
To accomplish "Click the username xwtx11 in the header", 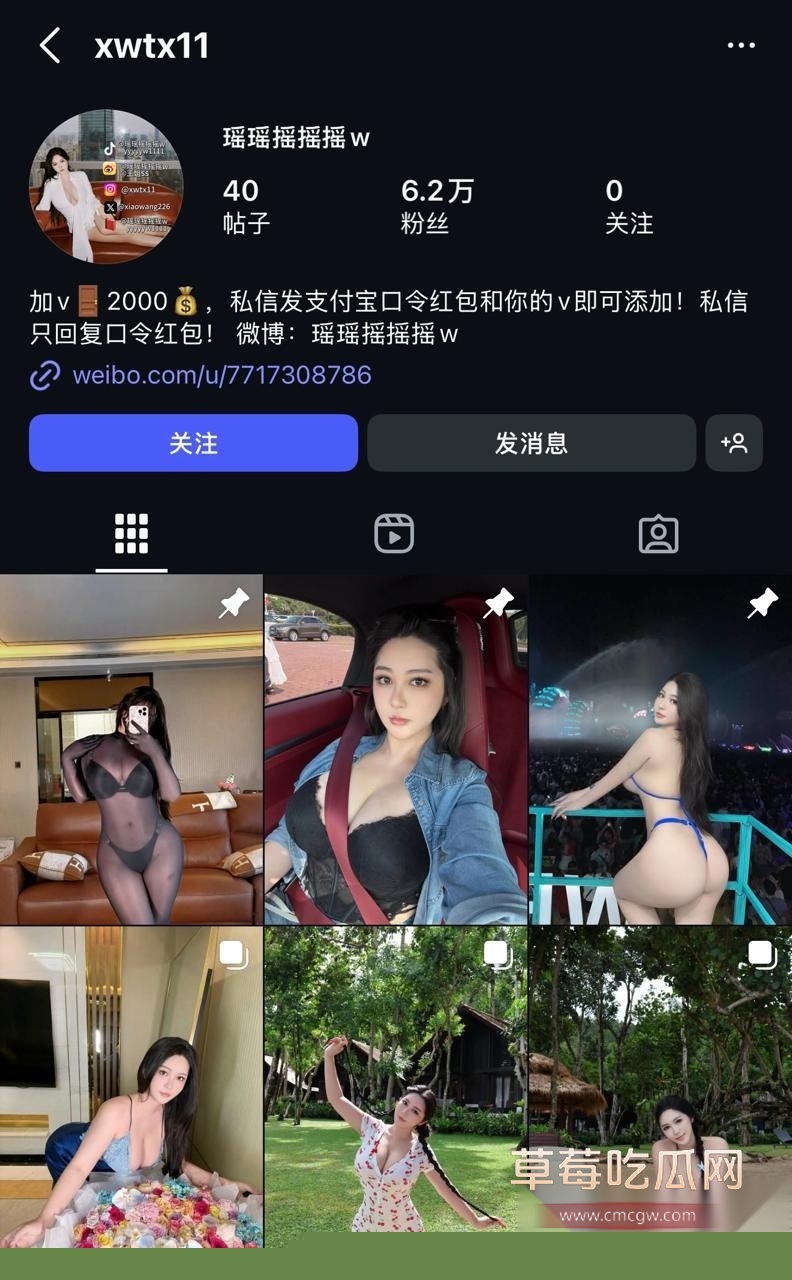I will 152,45.
